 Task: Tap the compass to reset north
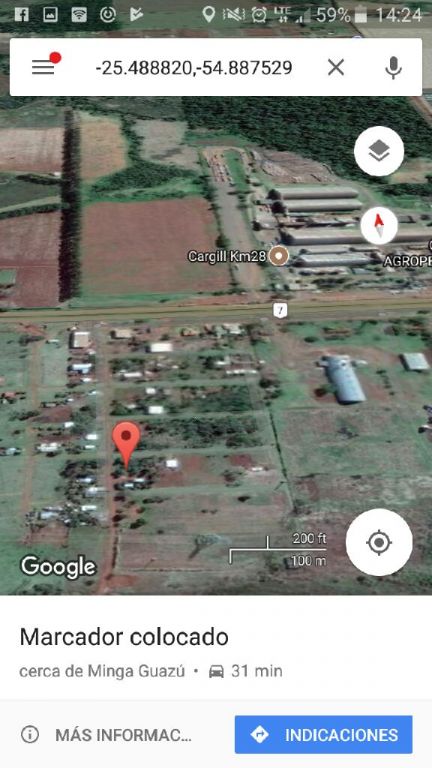pyautogui.click(x=379, y=226)
